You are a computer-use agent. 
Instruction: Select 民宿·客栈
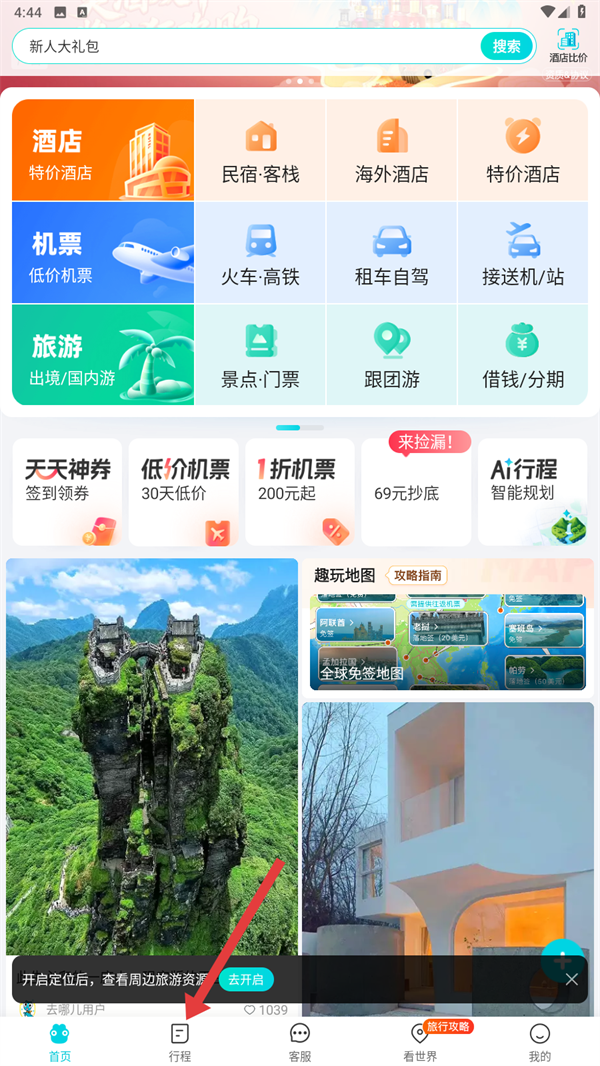coord(260,152)
